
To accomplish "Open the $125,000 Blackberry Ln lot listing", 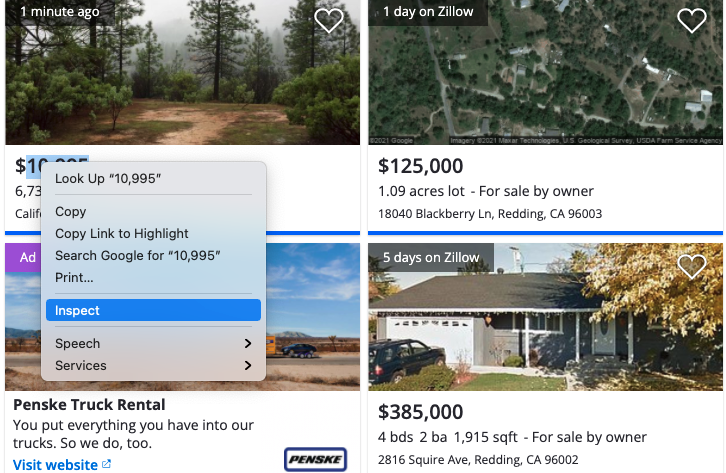I will coord(421,166).
